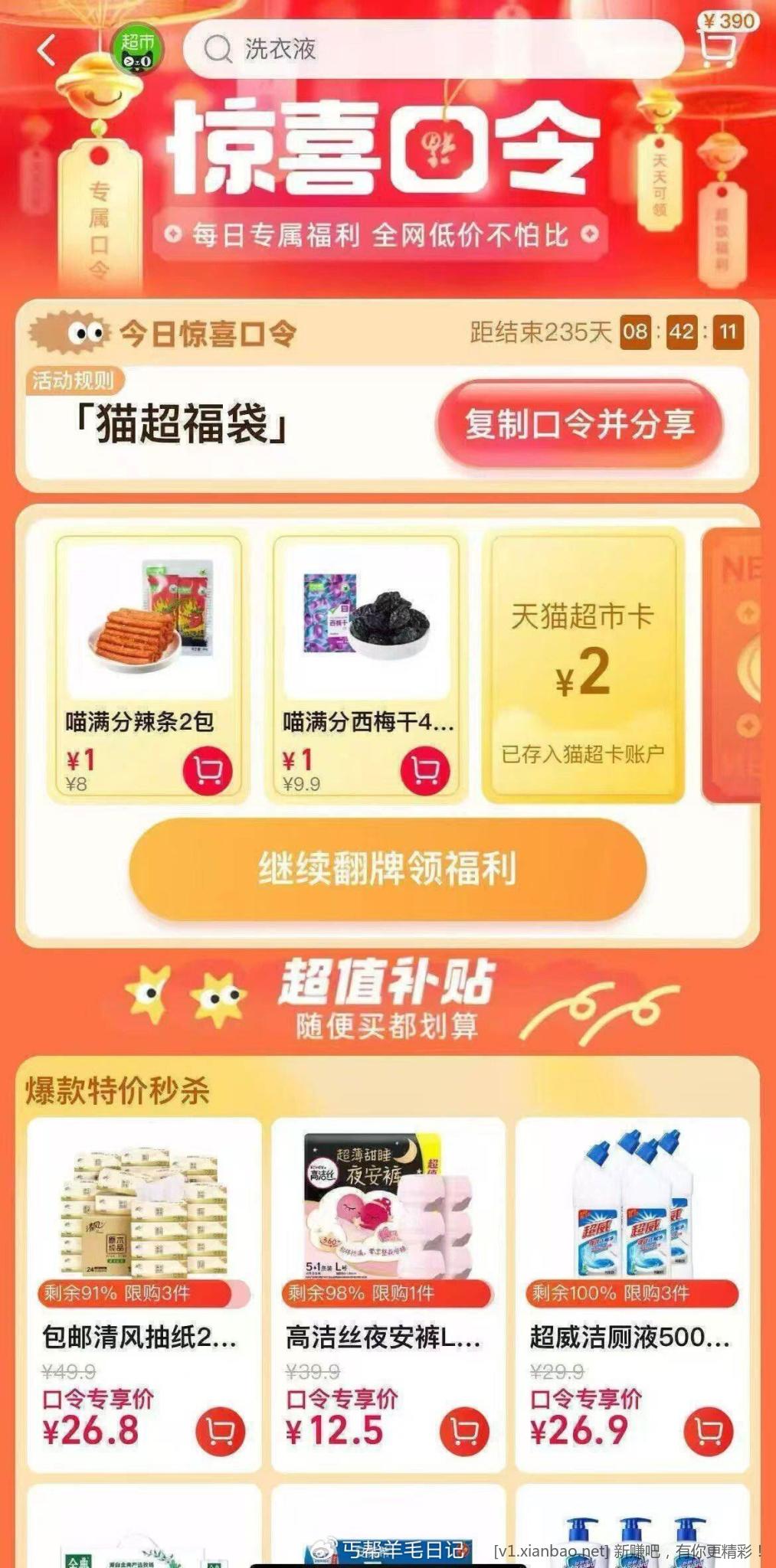Open the 天猫超市卡 ¥2 reward card

[x=582, y=665]
